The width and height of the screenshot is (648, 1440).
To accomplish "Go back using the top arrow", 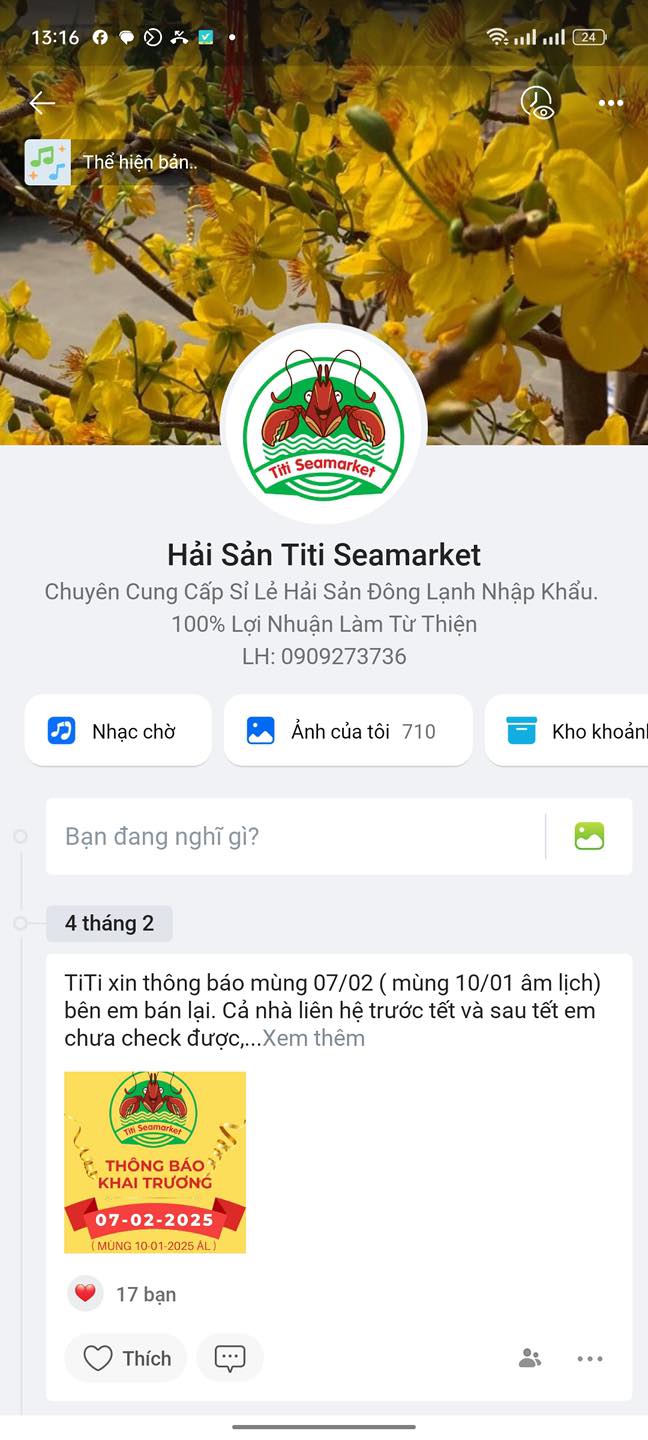I will tap(42, 102).
